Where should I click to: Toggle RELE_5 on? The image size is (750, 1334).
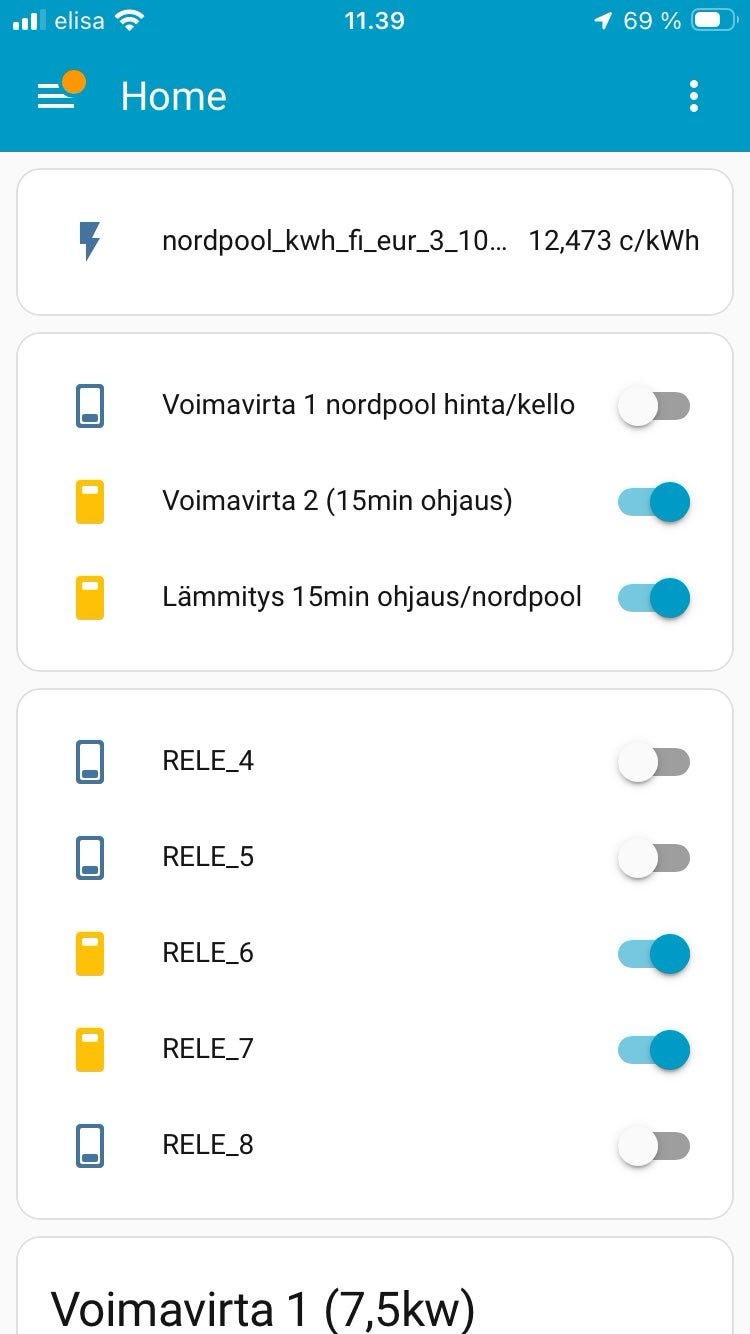click(x=654, y=858)
